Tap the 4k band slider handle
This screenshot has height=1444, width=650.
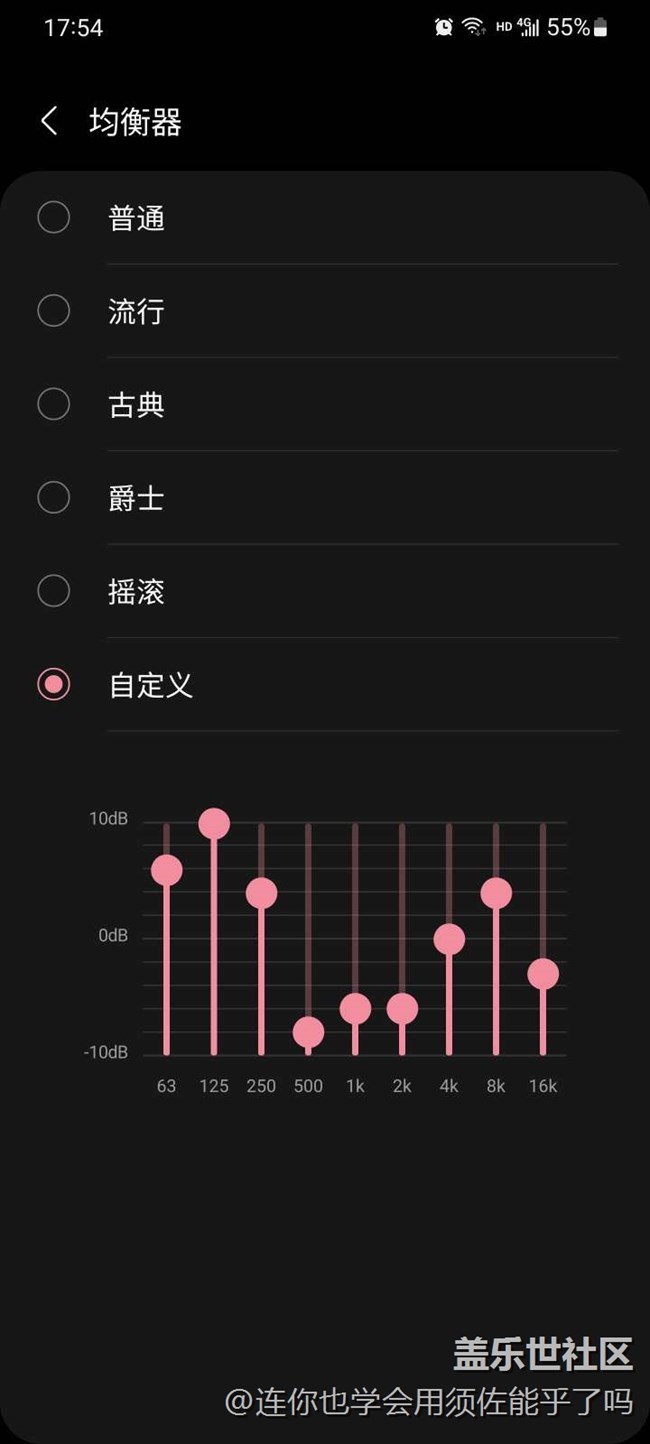pyautogui.click(x=449, y=939)
